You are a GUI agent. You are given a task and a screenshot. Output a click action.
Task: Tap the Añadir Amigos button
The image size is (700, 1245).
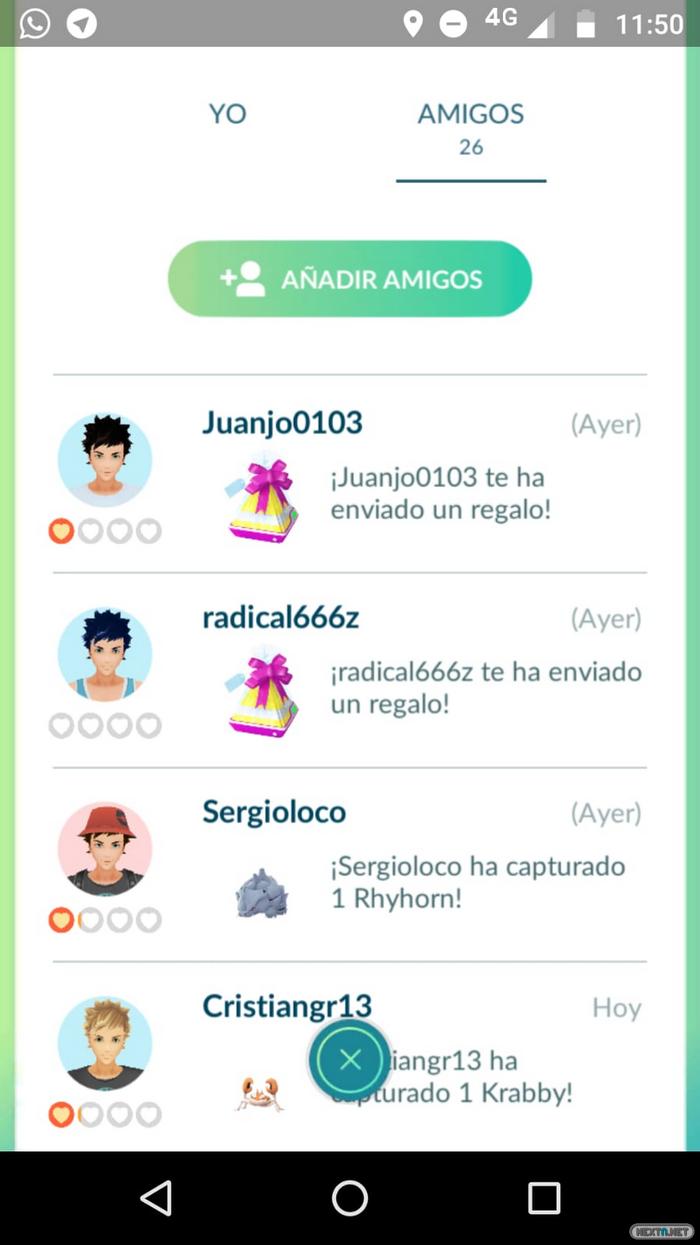tap(350, 279)
